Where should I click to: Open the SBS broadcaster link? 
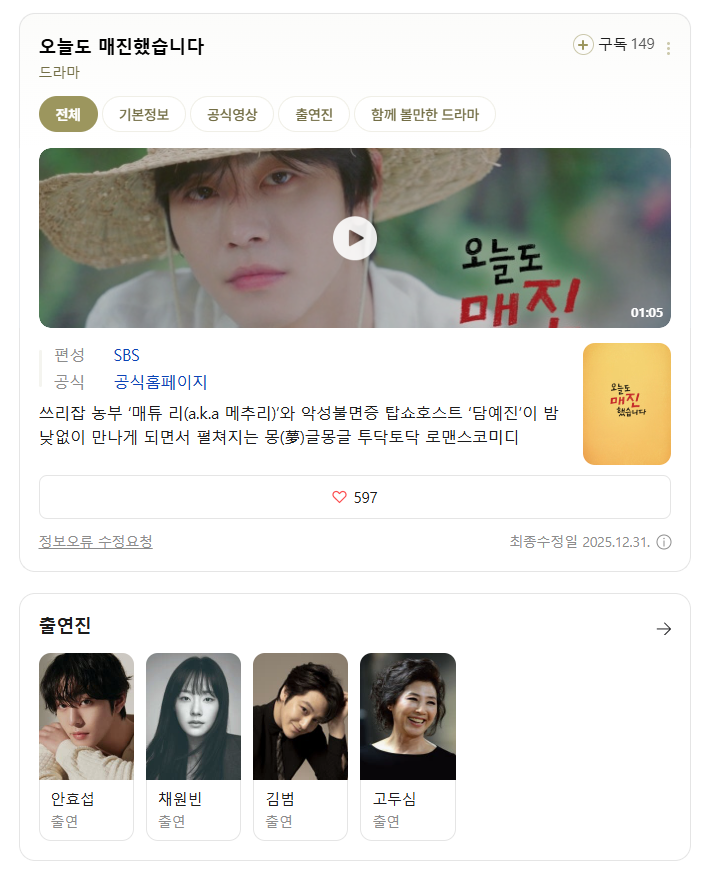click(x=127, y=355)
